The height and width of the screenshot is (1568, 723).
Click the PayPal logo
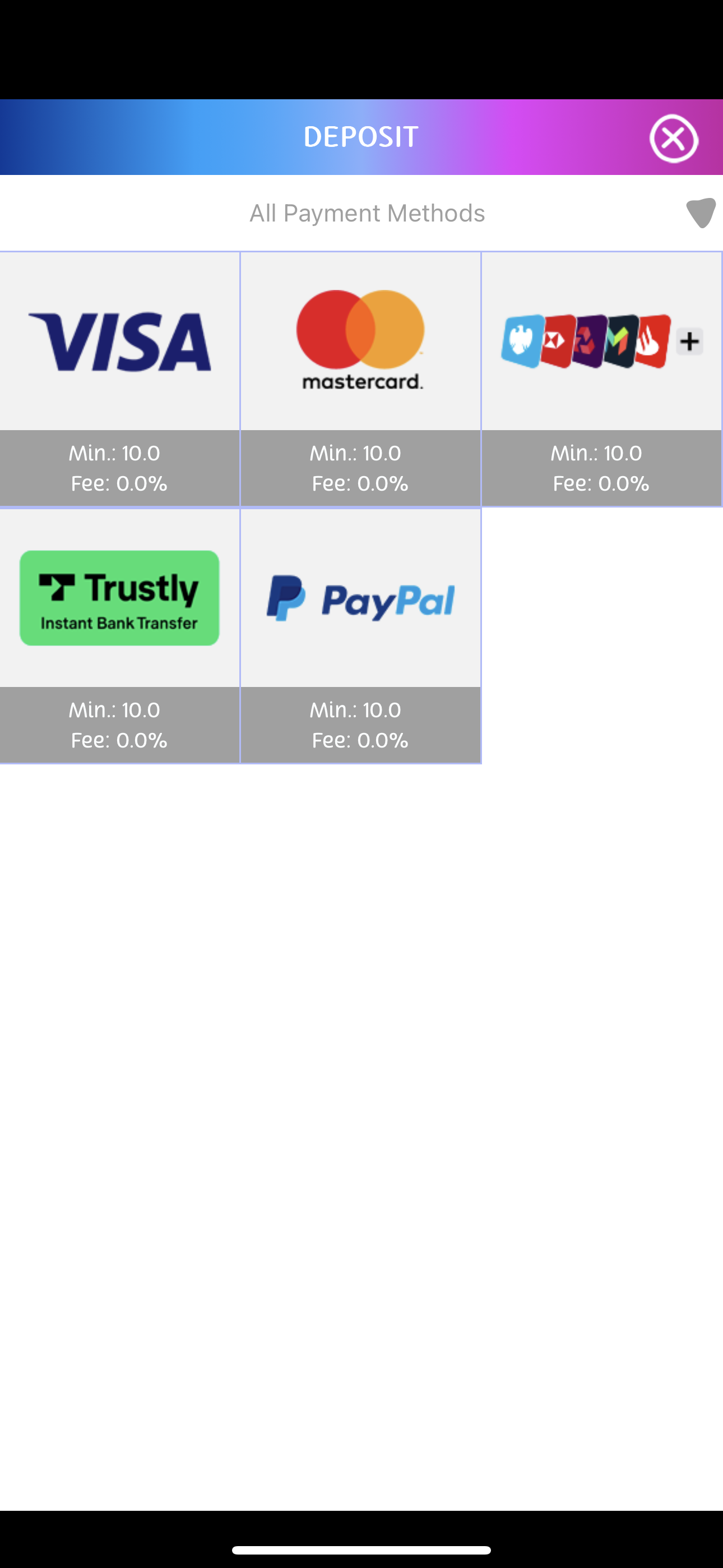coord(360,598)
